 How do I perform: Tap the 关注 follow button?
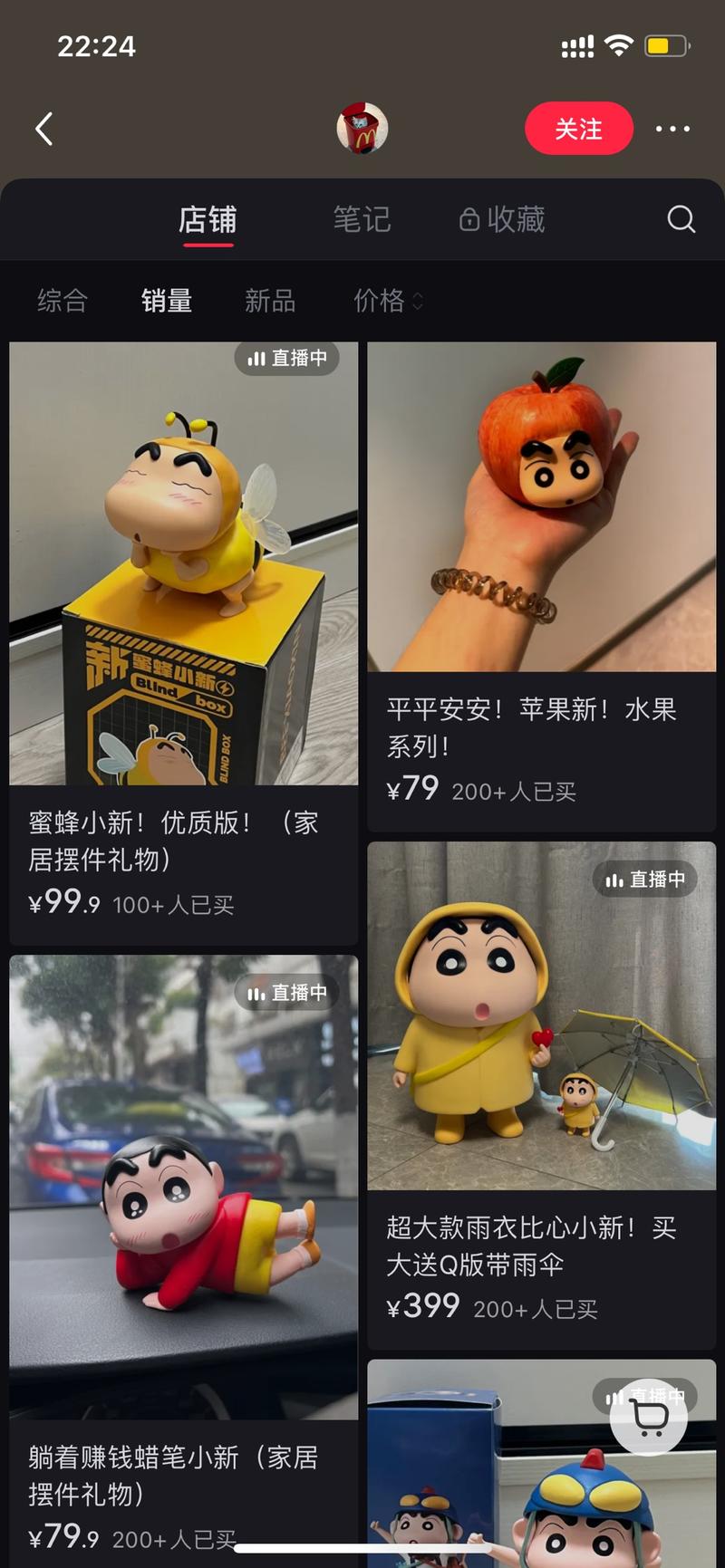tap(579, 129)
